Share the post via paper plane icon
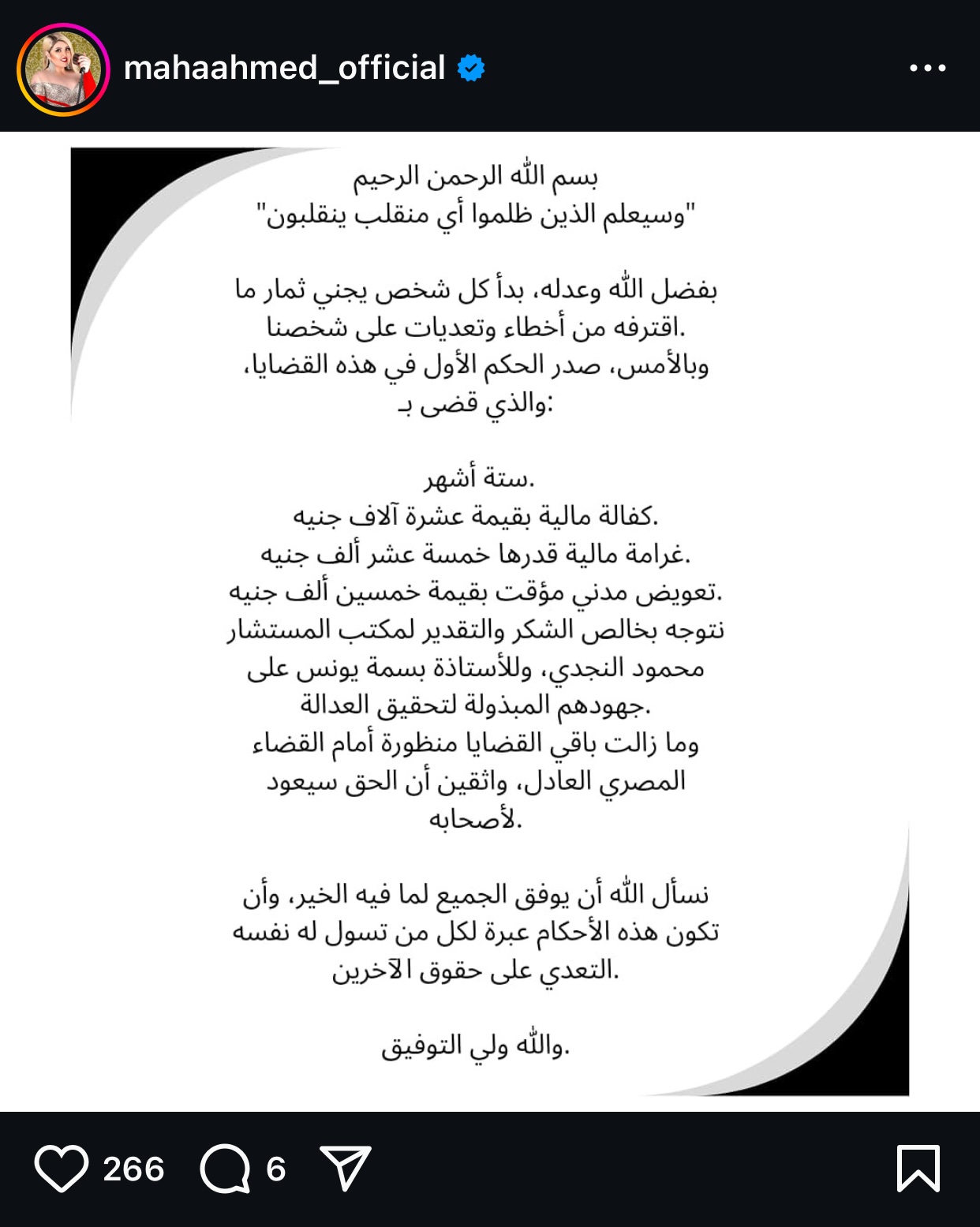This screenshot has height=1227, width=980. point(346,1168)
